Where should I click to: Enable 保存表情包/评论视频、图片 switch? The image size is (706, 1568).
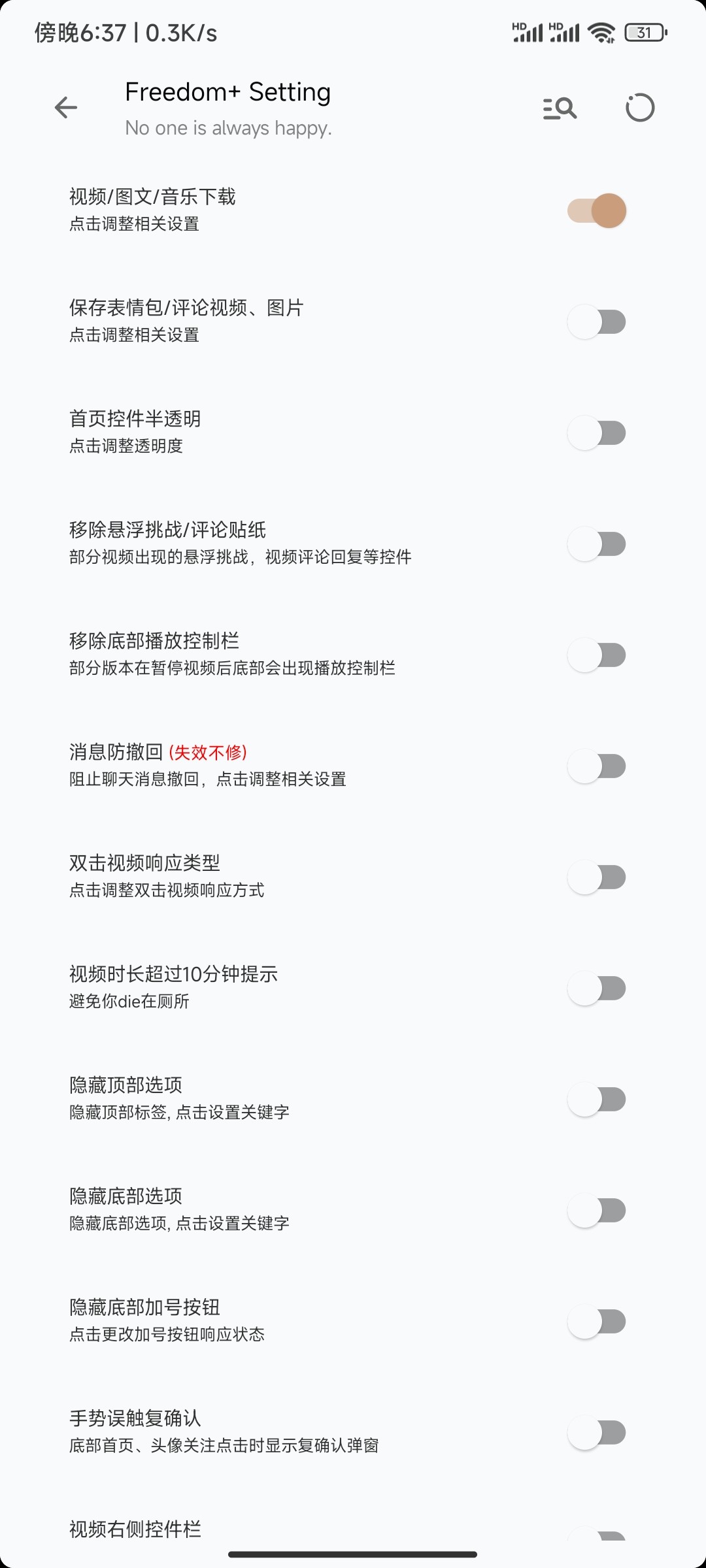click(x=597, y=321)
